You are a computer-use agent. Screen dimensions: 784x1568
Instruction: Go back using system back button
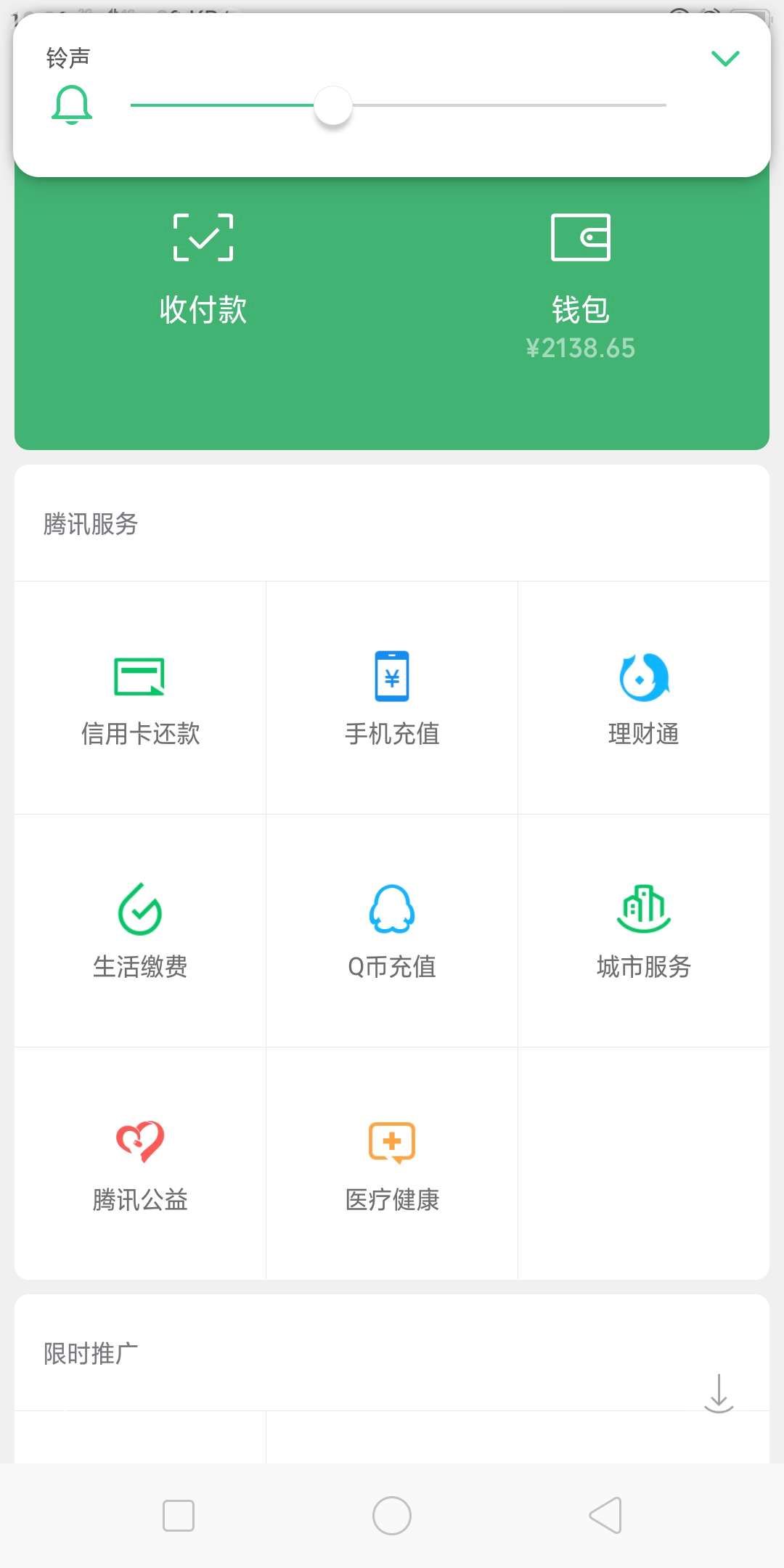click(605, 1515)
